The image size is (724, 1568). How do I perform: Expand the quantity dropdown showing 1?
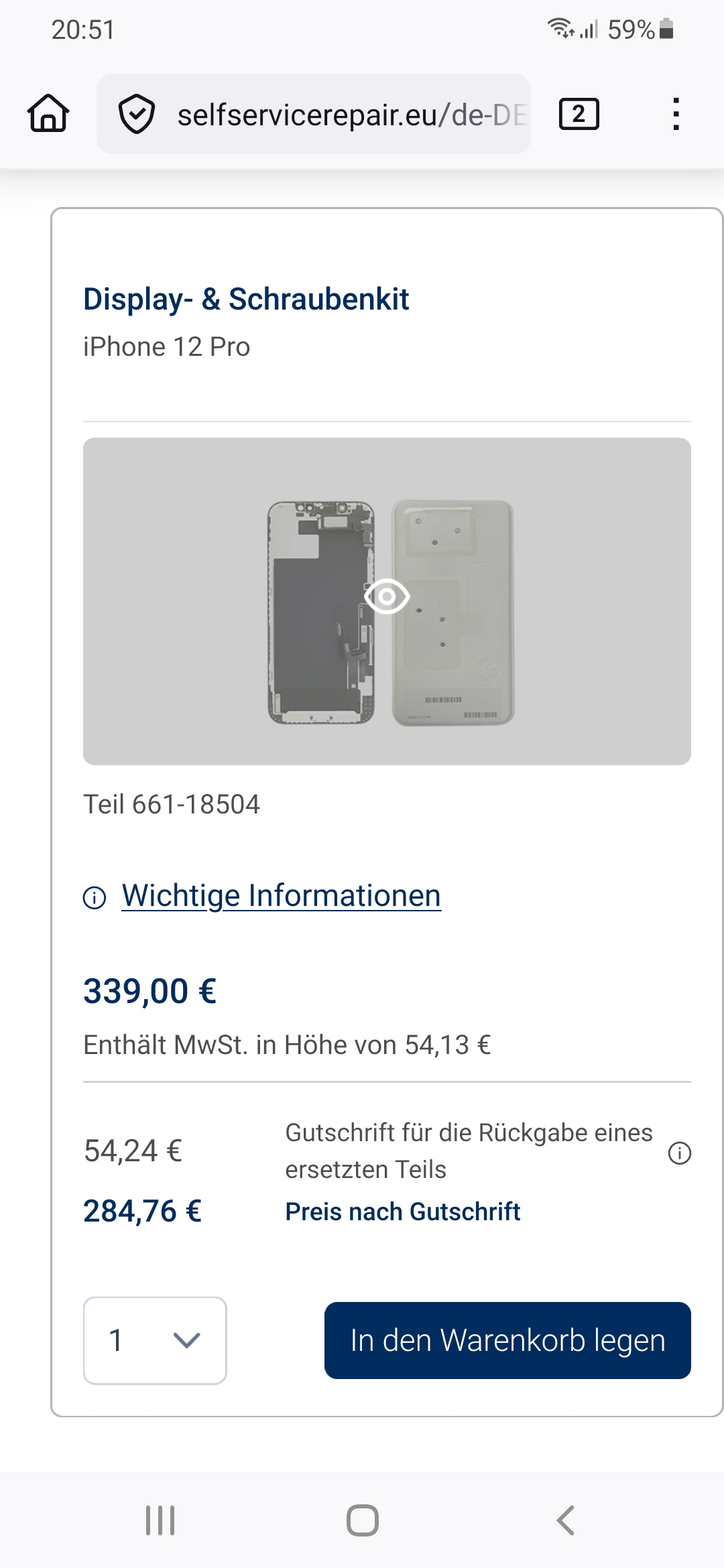(155, 1340)
